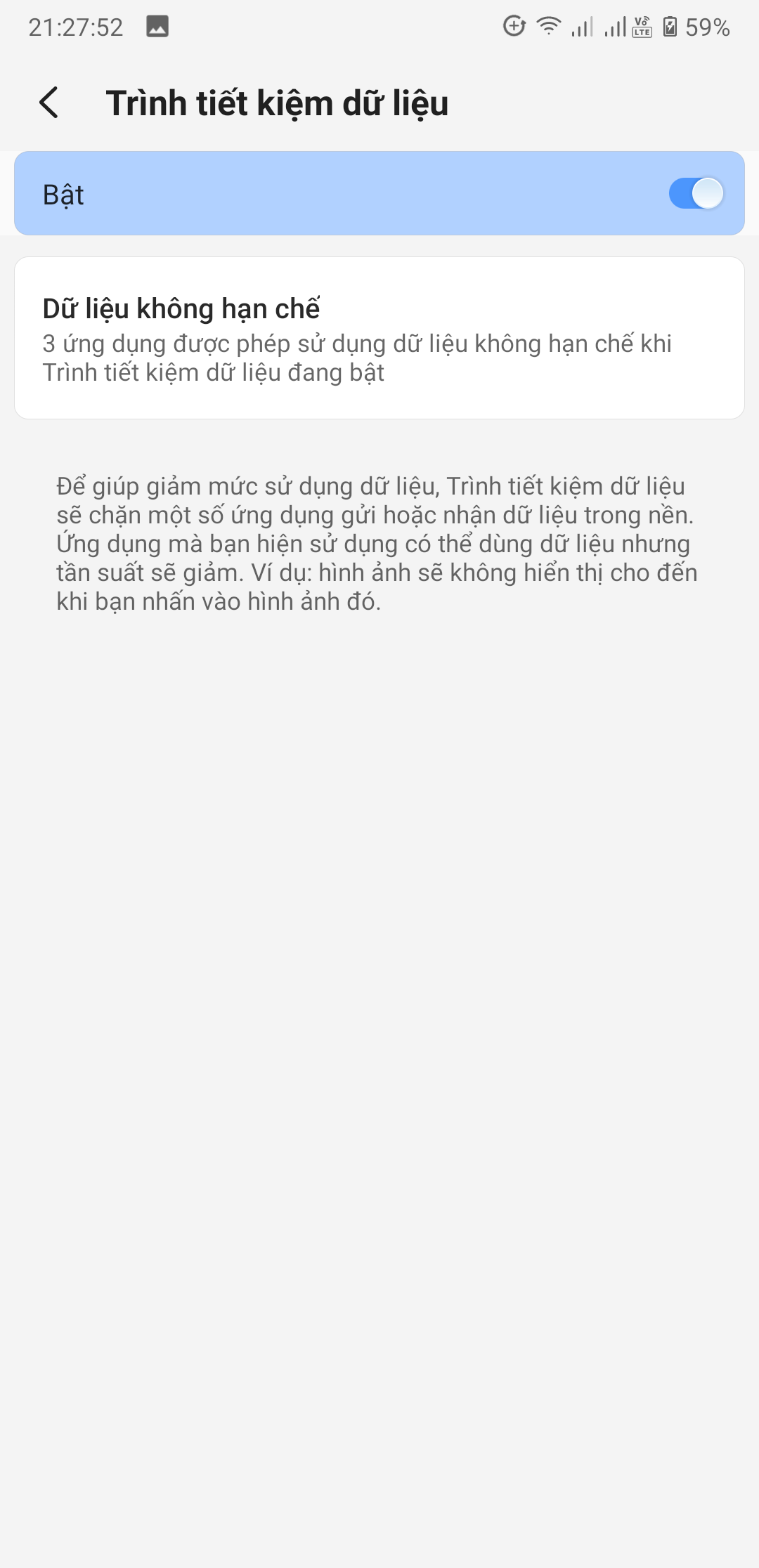Image resolution: width=759 pixels, height=1568 pixels.
Task: Go back from Trình tiết kiệm dữ liệu
Action: pyautogui.click(x=49, y=103)
